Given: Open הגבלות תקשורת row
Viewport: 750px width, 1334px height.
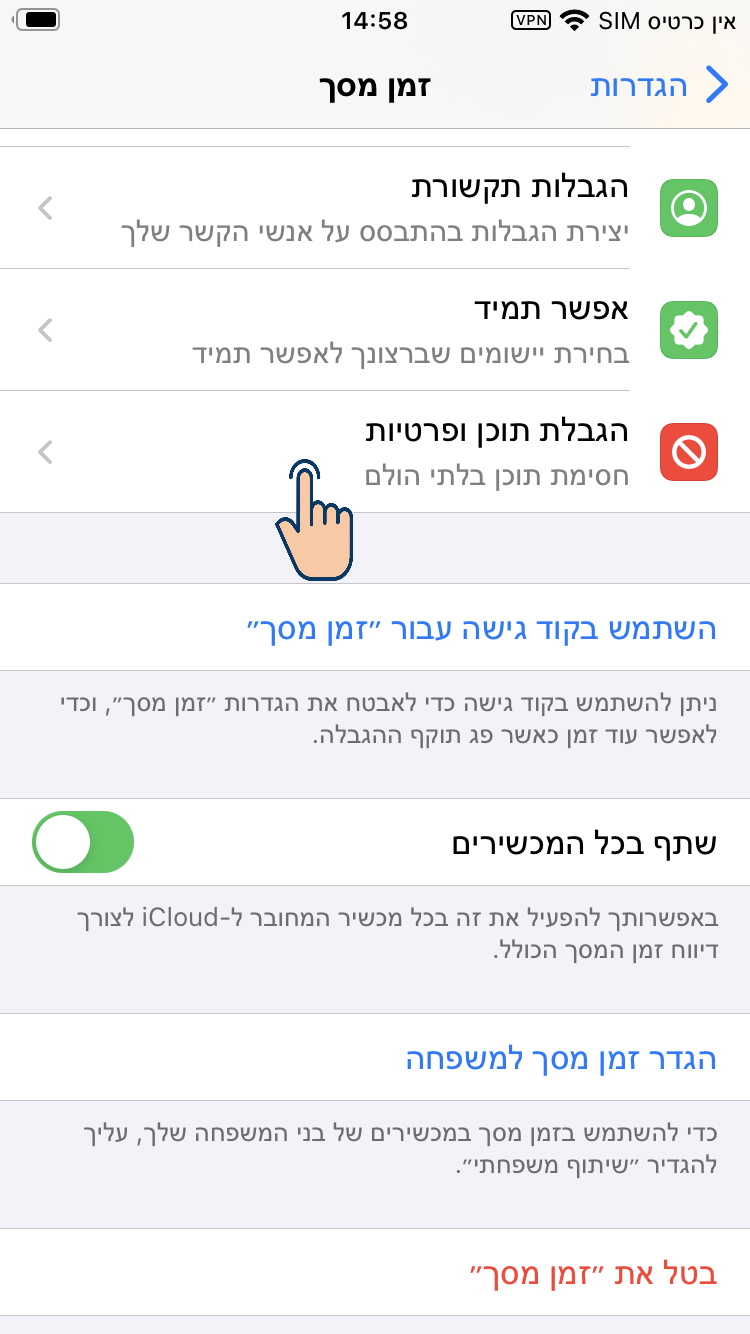Looking at the screenshot, I should click(375, 208).
